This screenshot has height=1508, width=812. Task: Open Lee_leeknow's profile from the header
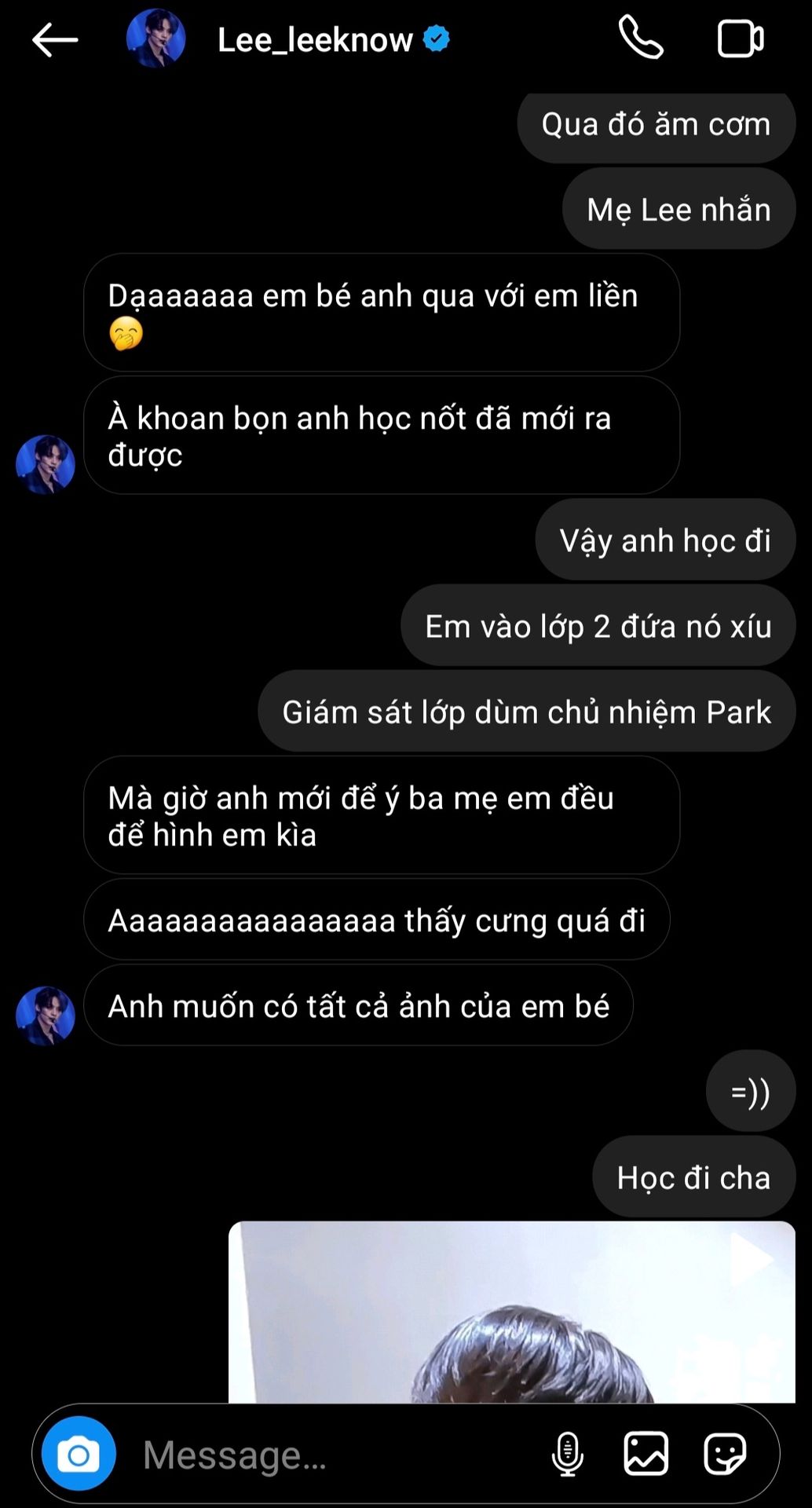[314, 39]
